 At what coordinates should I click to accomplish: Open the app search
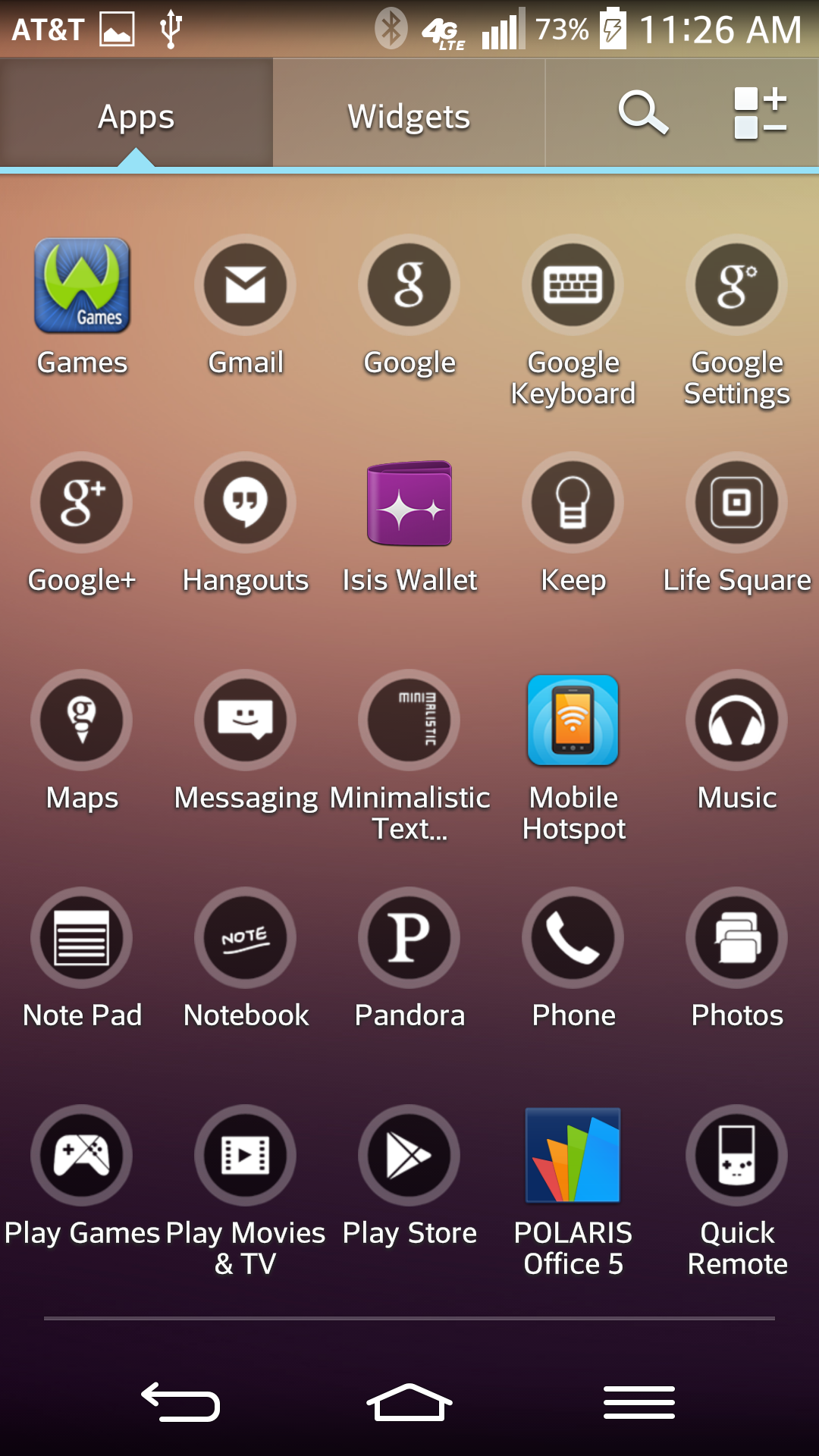(x=642, y=114)
